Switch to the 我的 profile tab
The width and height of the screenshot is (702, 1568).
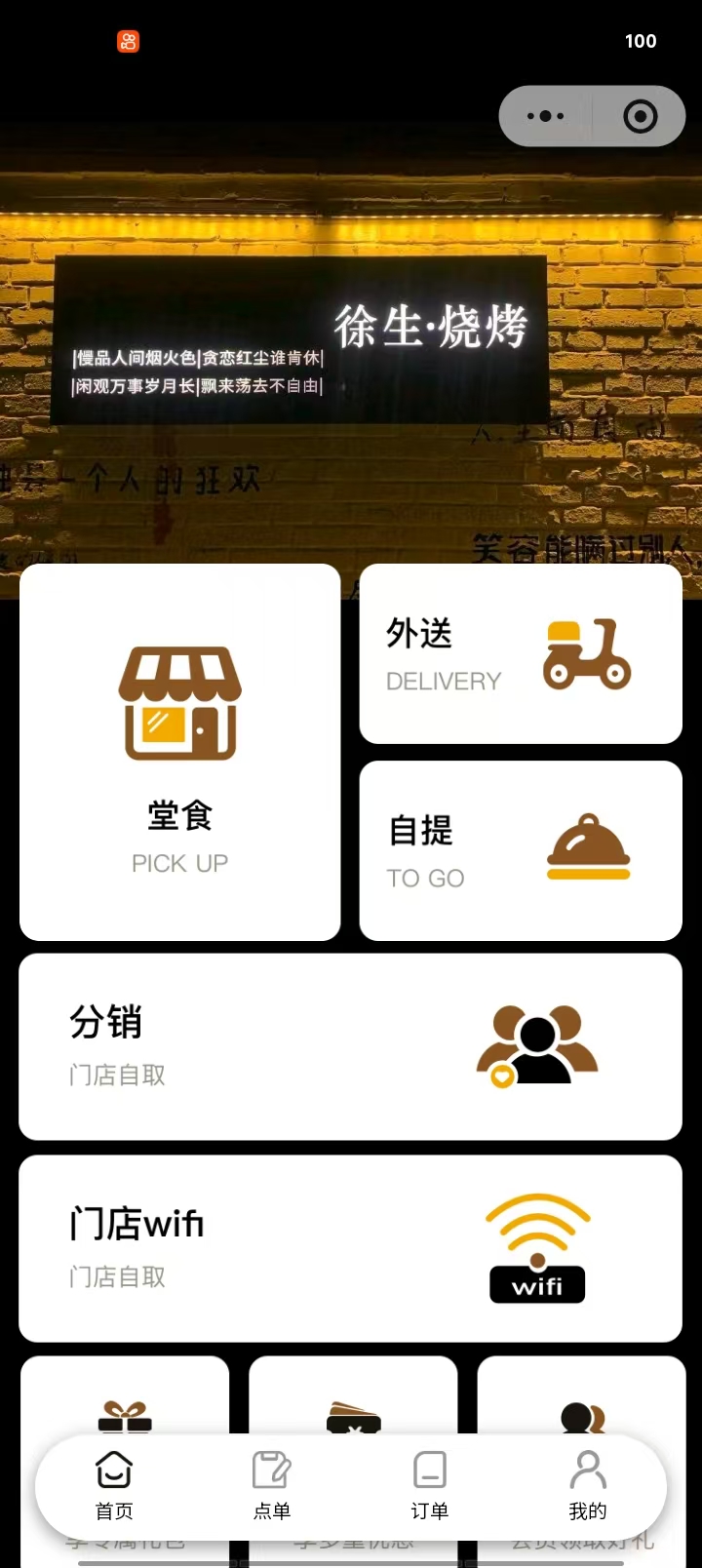pyautogui.click(x=587, y=1485)
